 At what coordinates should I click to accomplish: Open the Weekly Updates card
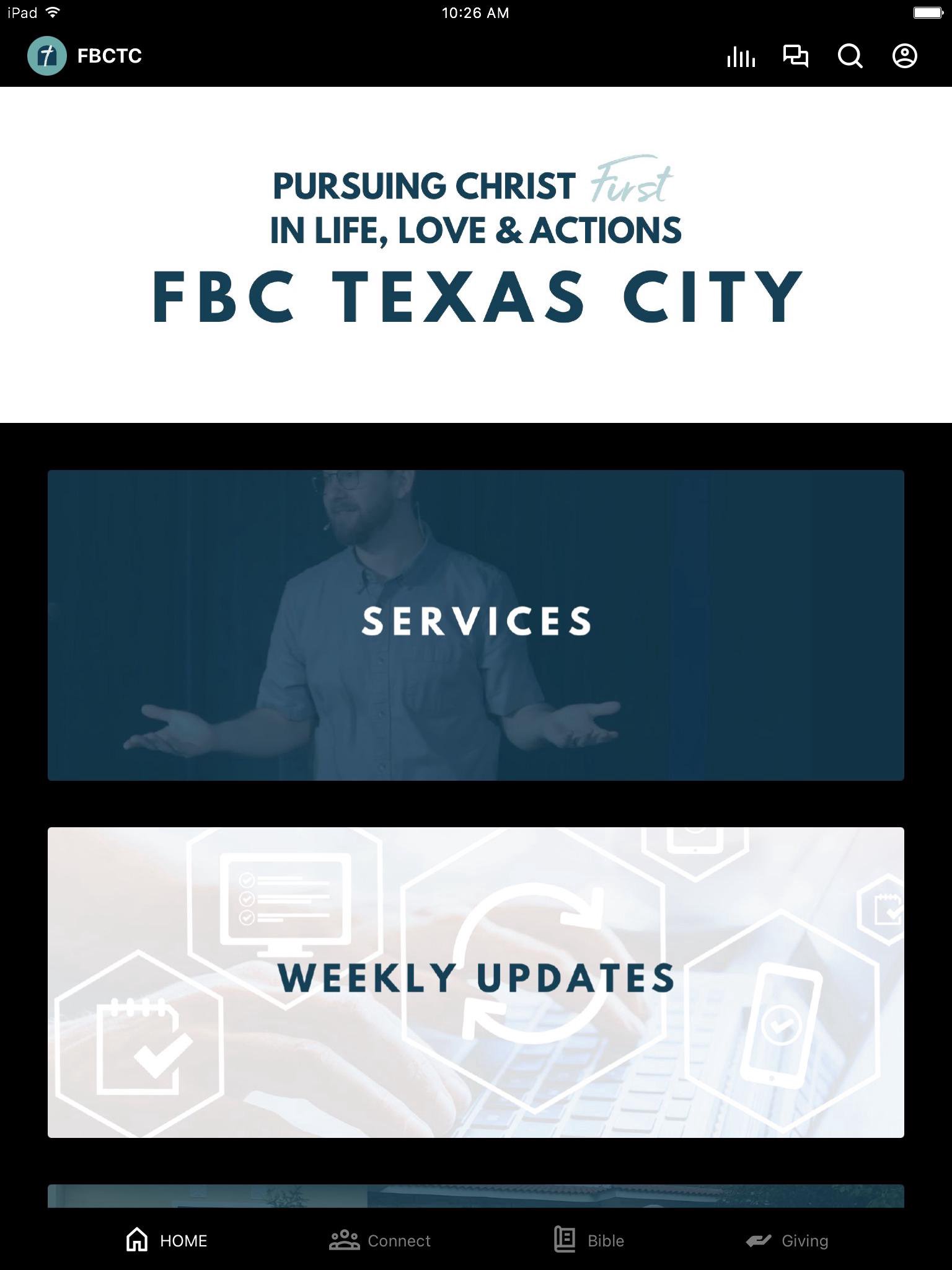tap(476, 982)
